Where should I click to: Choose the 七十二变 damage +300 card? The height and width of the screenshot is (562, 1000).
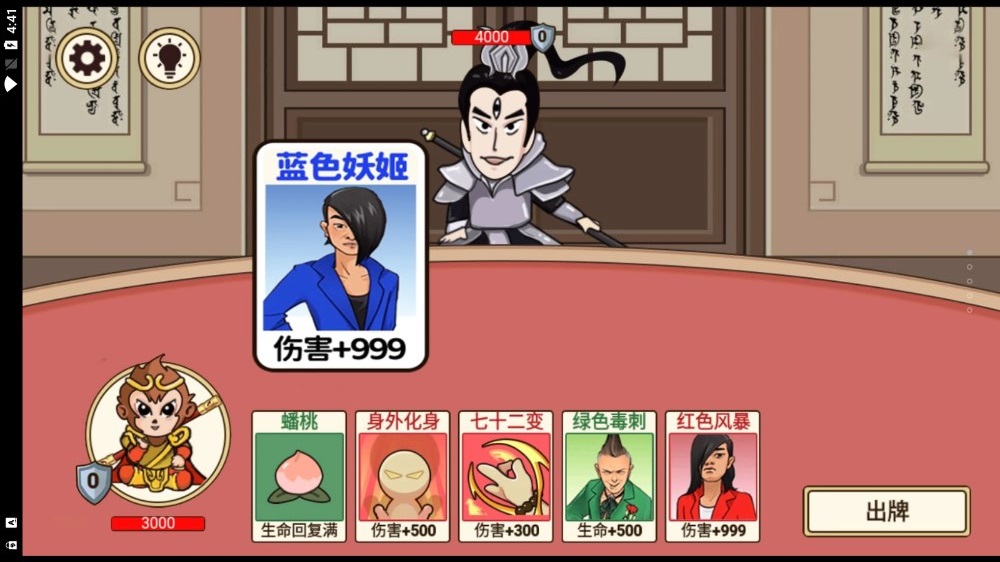coord(506,476)
